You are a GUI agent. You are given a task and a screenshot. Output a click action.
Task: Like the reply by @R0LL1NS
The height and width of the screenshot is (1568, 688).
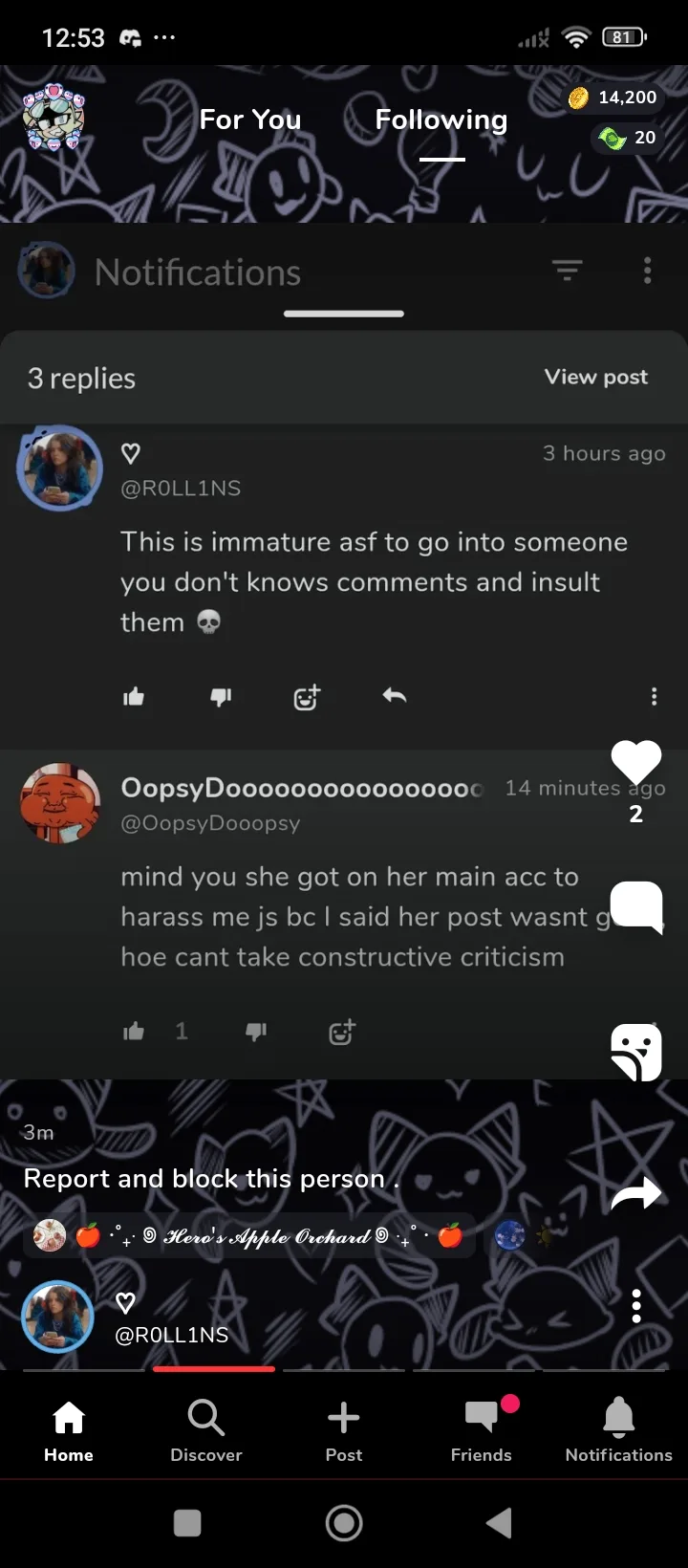click(134, 697)
